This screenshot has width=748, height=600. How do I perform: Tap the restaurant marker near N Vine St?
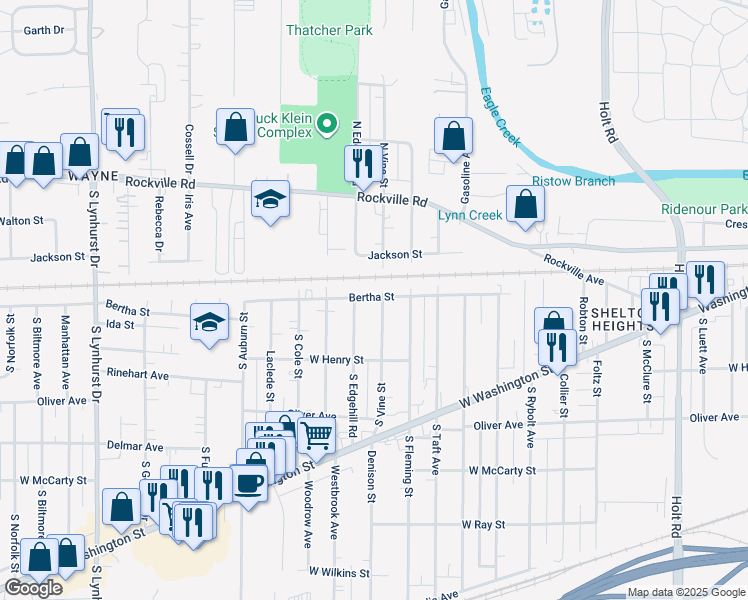coord(364,165)
